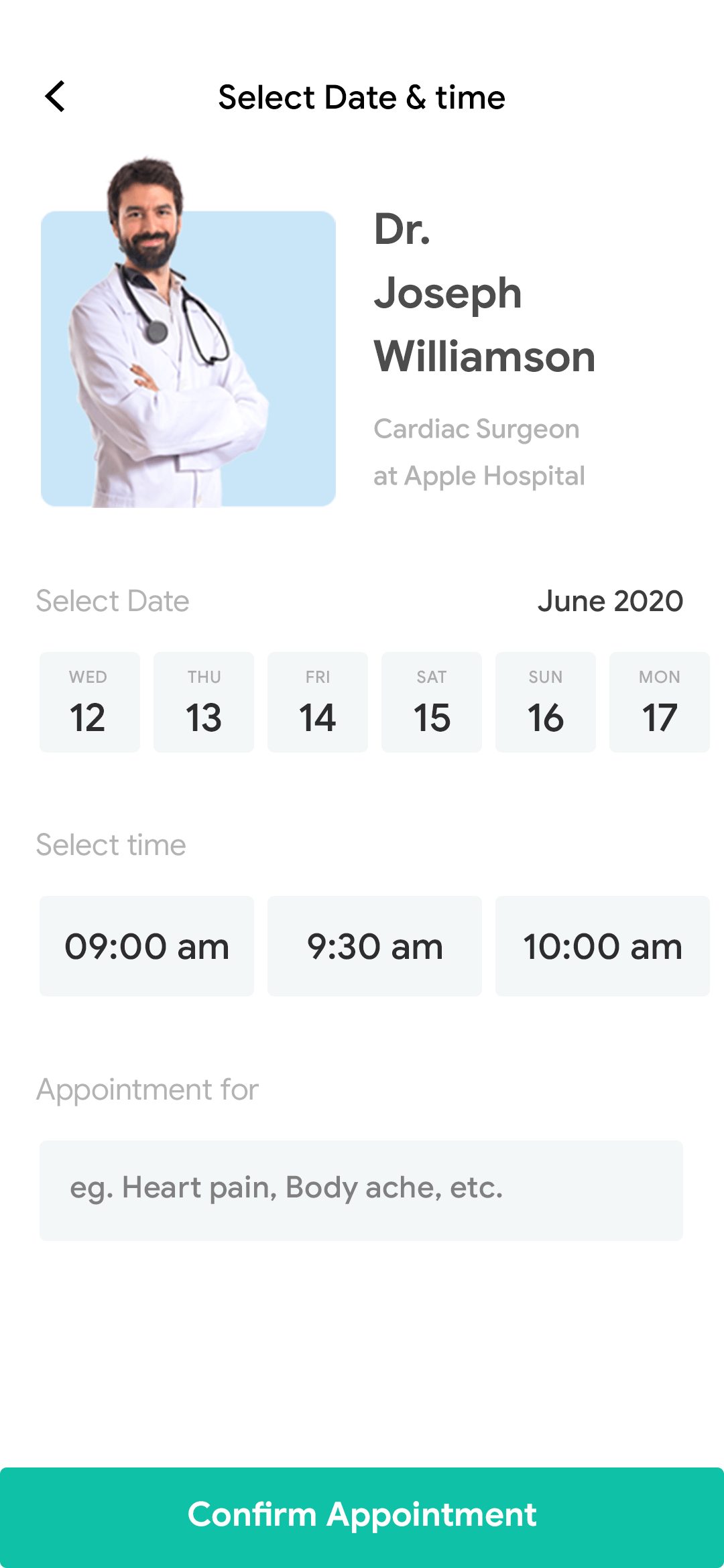Tap Dr. Joseph Williamson's name
Screen dimensions: 724x1568
click(484, 291)
